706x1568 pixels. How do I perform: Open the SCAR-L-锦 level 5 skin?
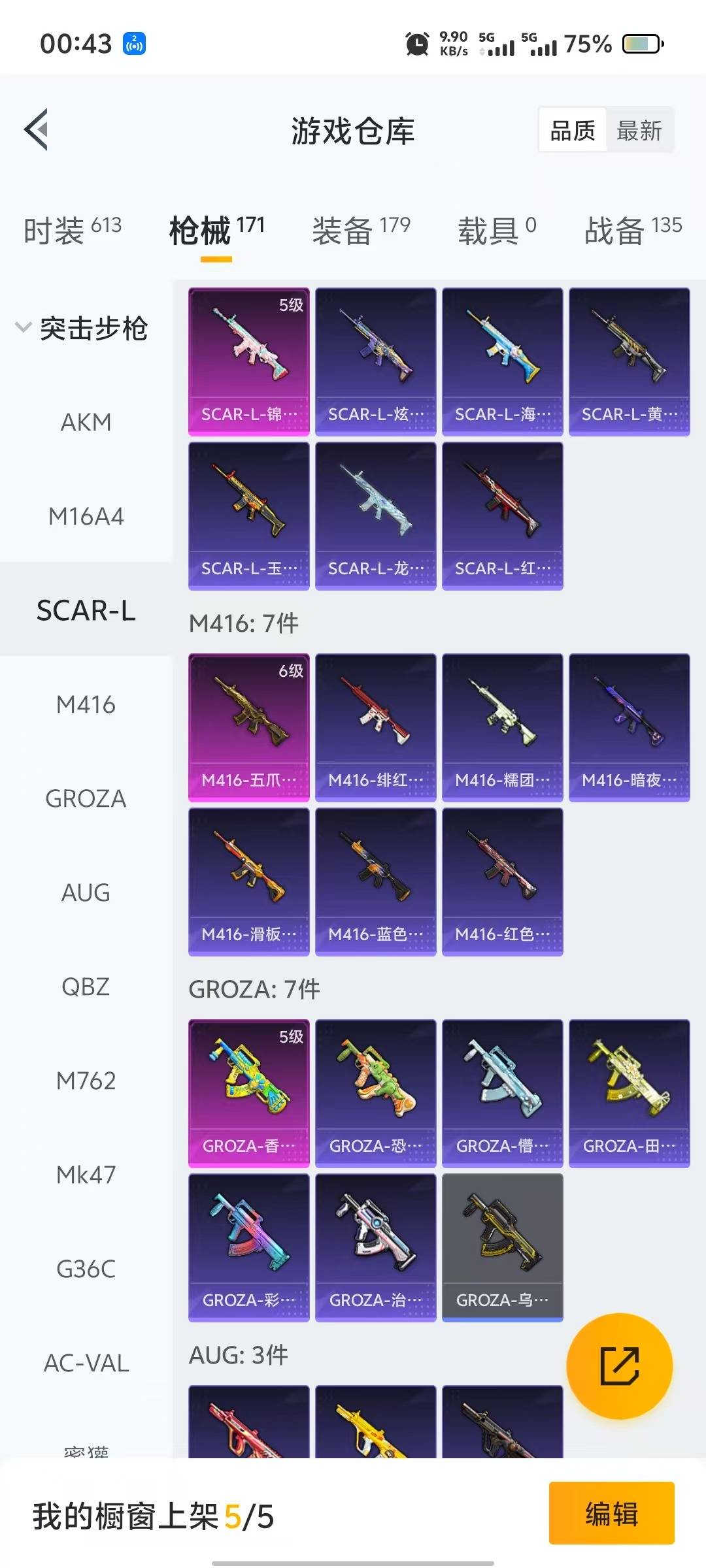(x=249, y=362)
